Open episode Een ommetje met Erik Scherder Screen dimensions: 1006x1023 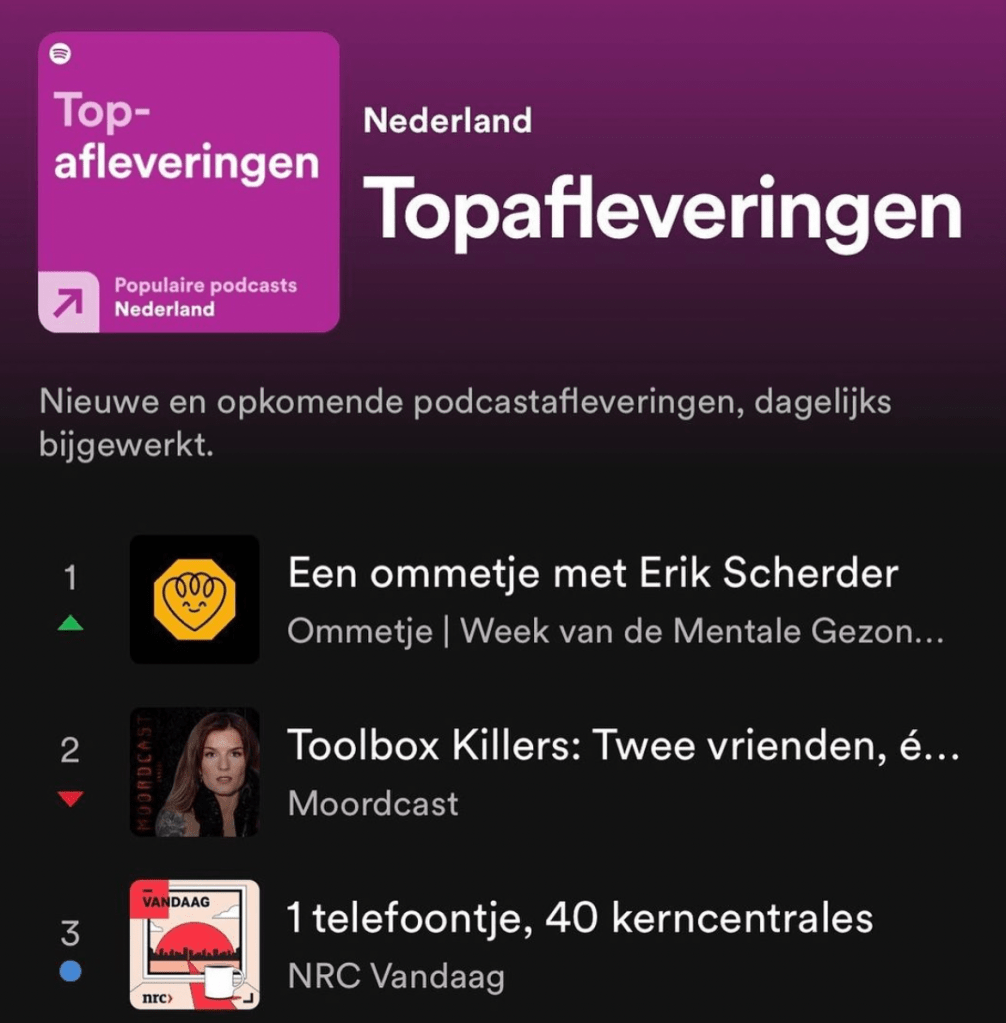(592, 575)
